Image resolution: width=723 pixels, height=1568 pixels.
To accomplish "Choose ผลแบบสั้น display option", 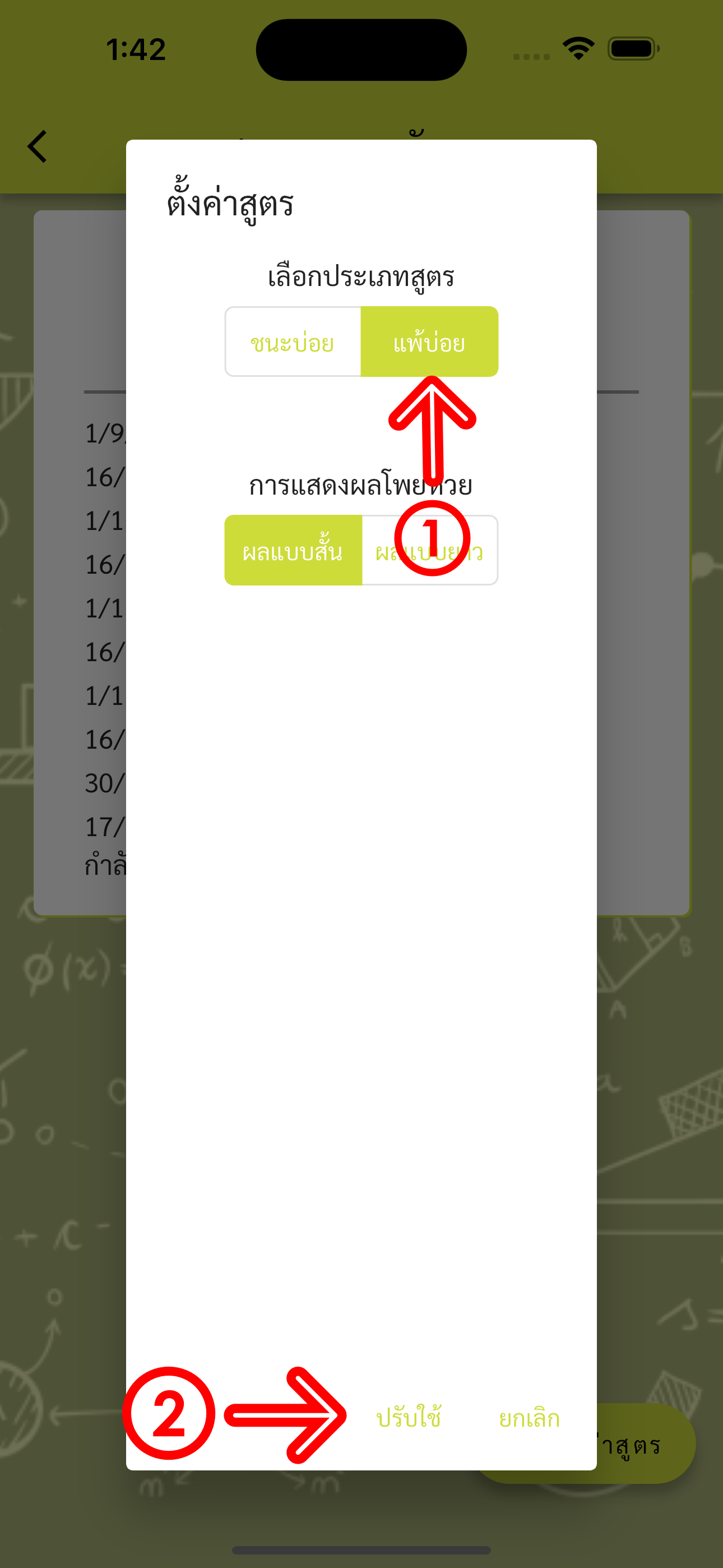I will pos(293,551).
